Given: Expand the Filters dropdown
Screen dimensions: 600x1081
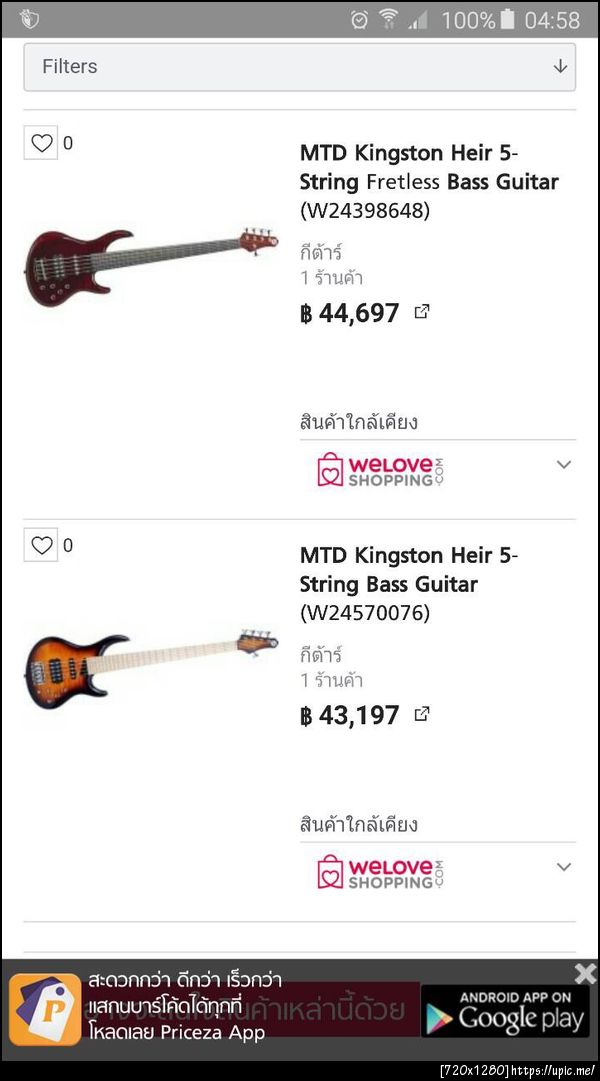Looking at the screenshot, I should tap(299, 67).
